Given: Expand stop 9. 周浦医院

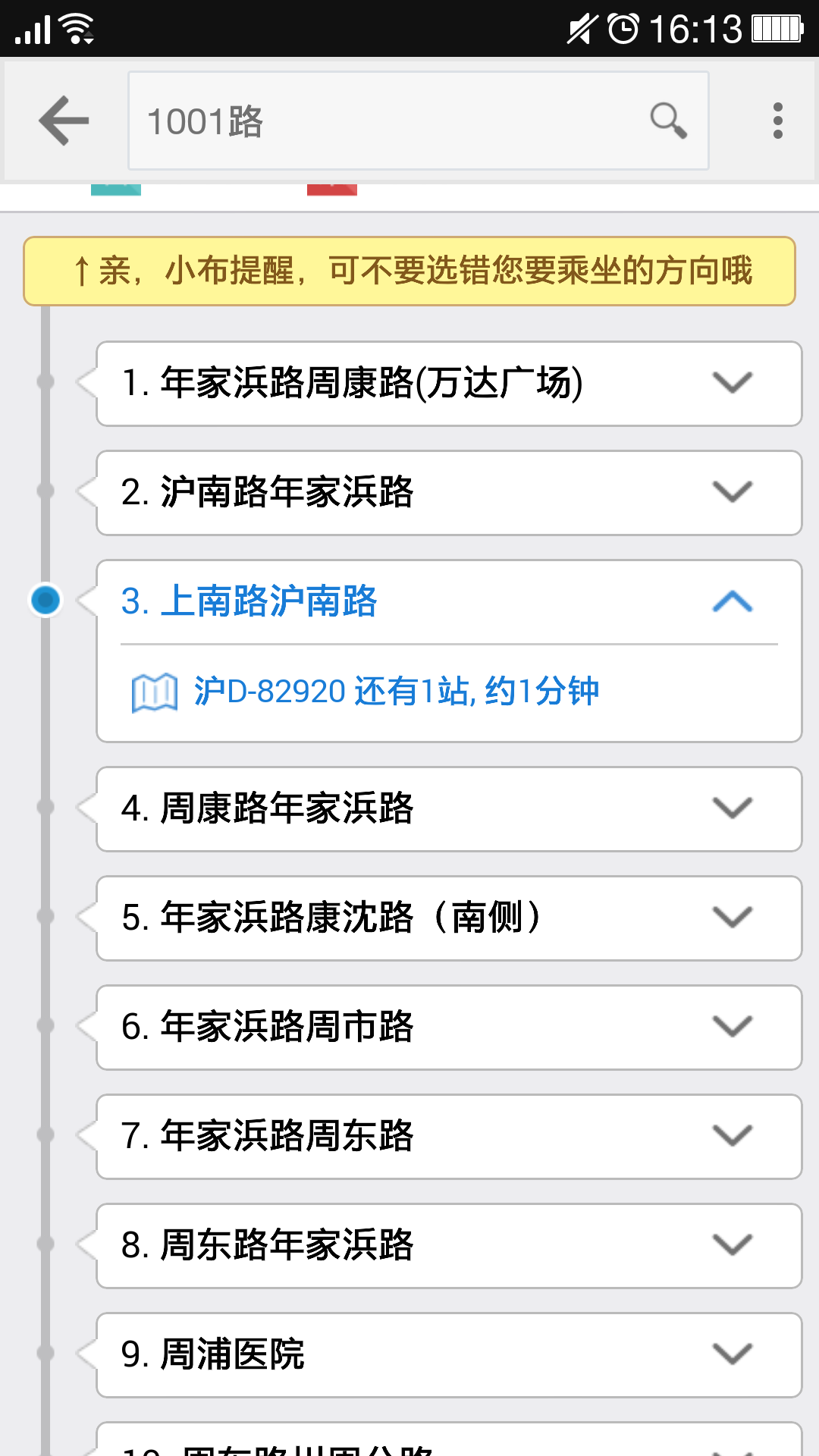Looking at the screenshot, I should click(x=732, y=1354).
